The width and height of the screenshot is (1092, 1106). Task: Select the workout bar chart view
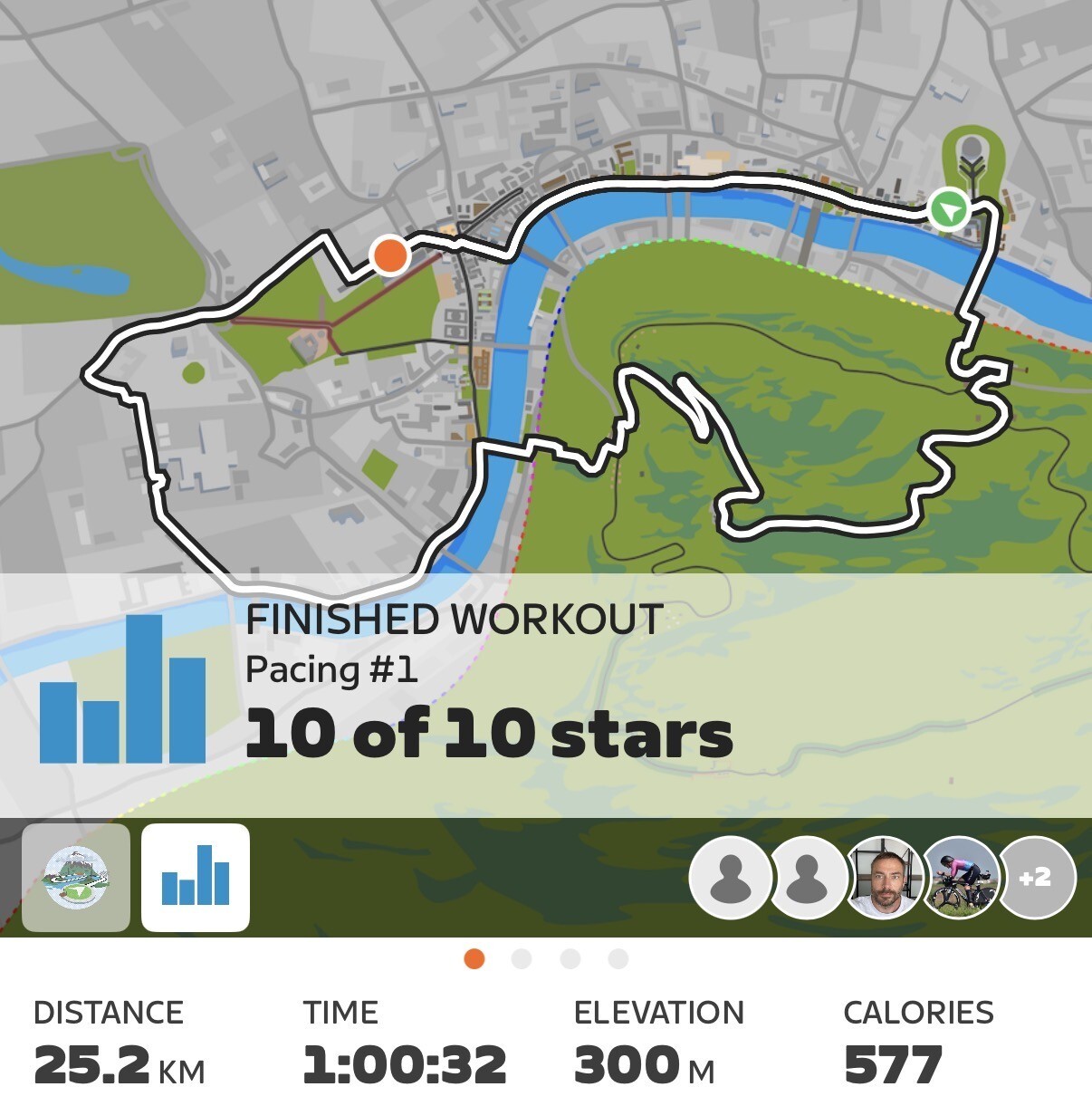pyautogui.click(x=196, y=878)
